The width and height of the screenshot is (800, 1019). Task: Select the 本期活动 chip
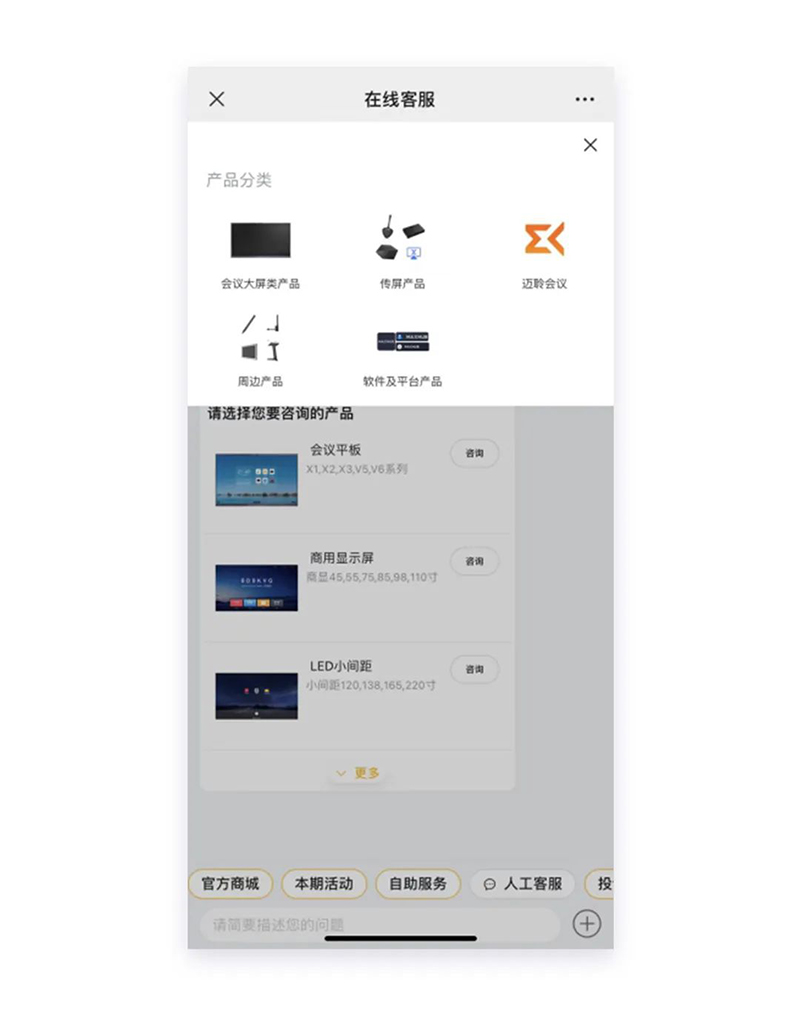point(324,884)
